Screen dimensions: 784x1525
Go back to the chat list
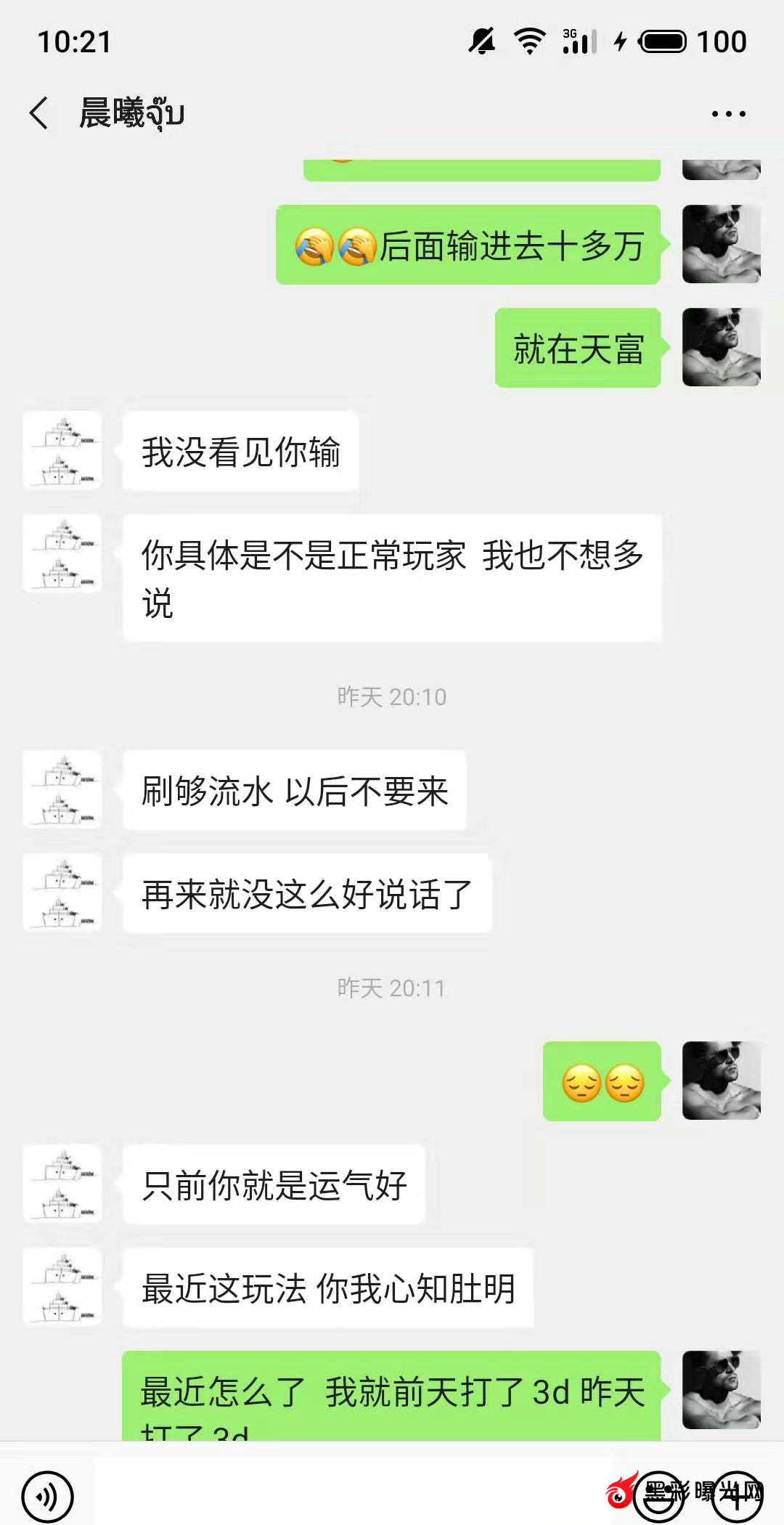[x=39, y=114]
